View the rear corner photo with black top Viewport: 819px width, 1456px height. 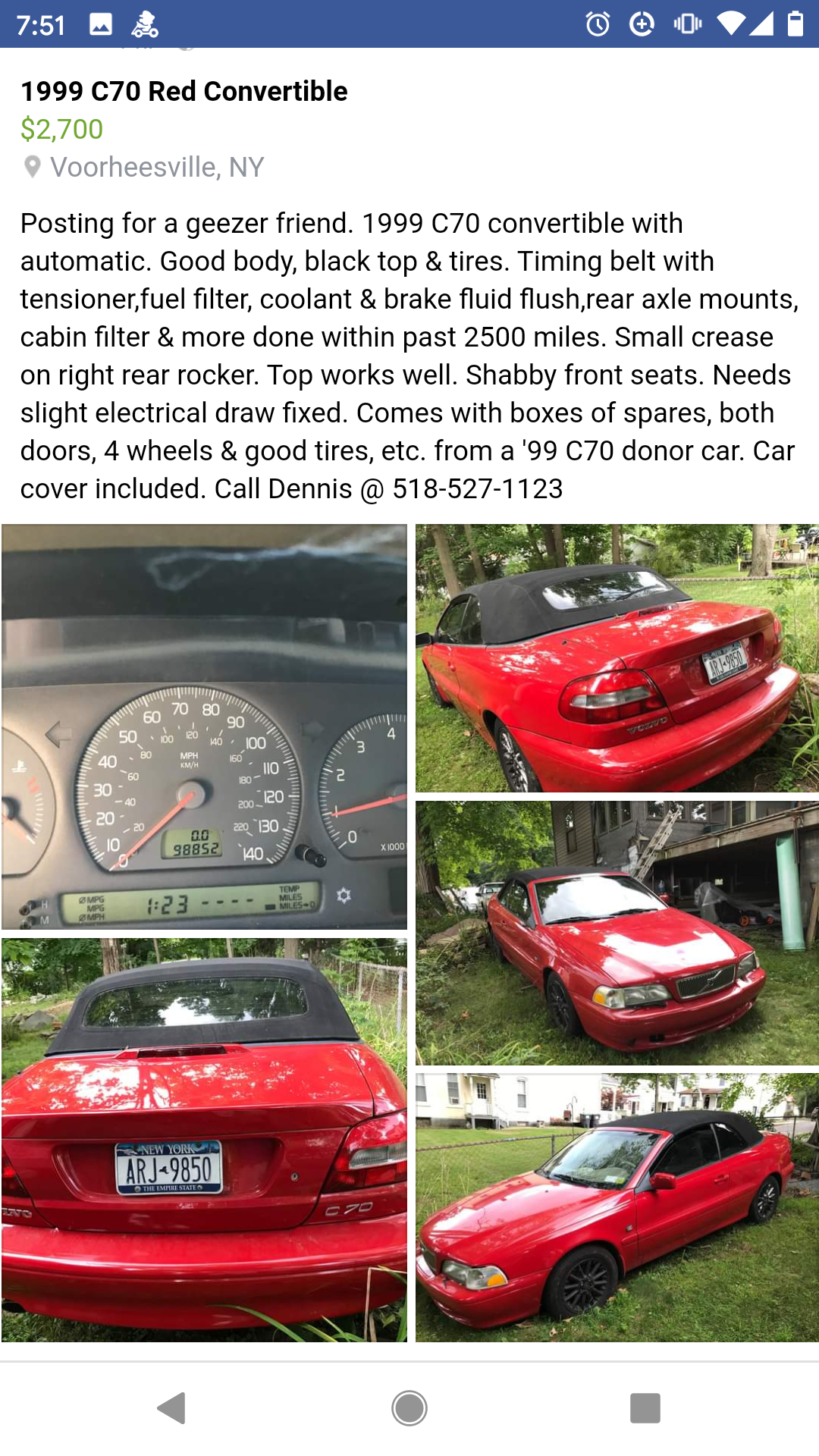[x=617, y=658]
